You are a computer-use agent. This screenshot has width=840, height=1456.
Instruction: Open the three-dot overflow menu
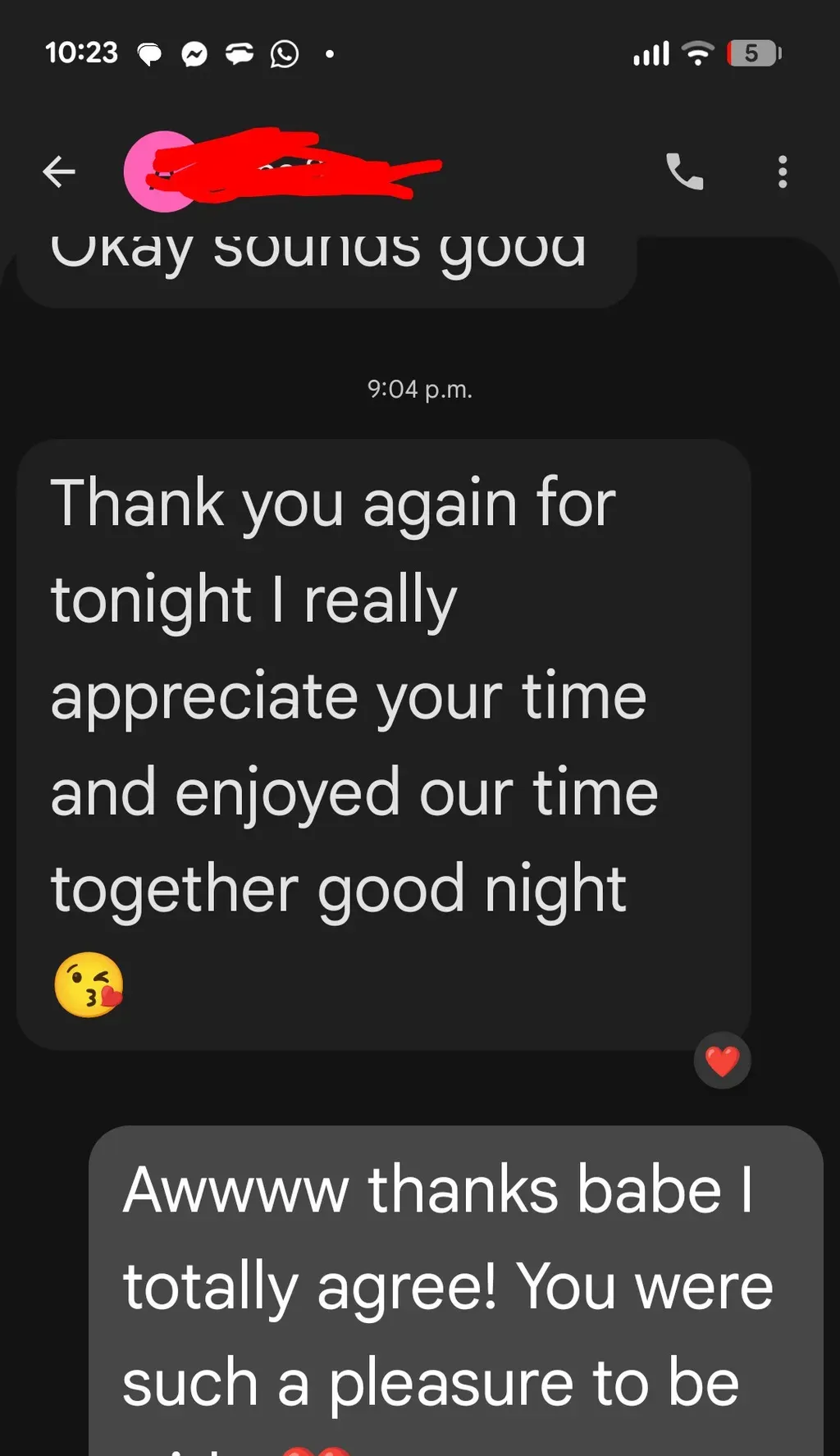[783, 172]
